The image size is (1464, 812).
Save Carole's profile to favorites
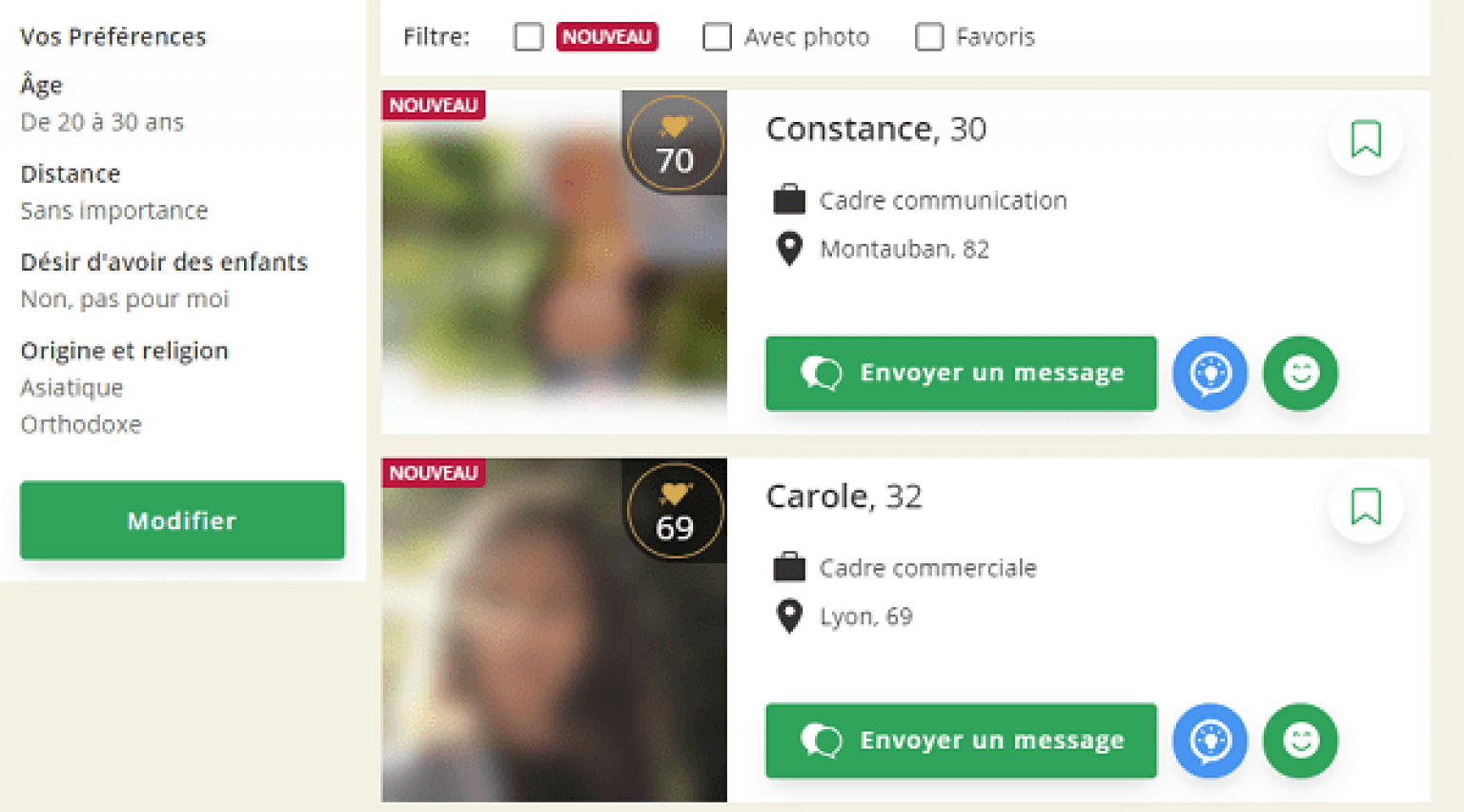[x=1365, y=506]
